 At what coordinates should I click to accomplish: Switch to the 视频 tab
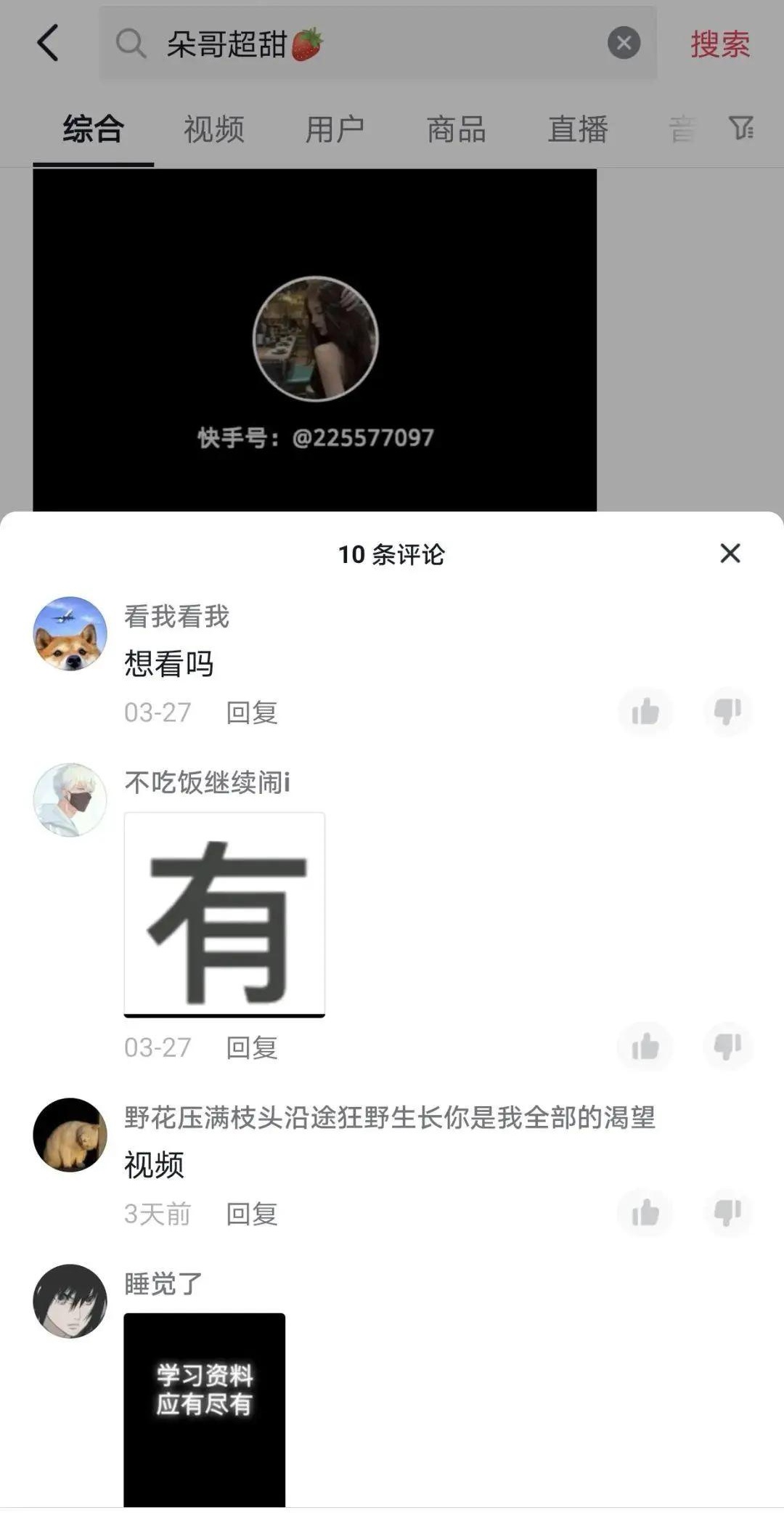(x=213, y=130)
